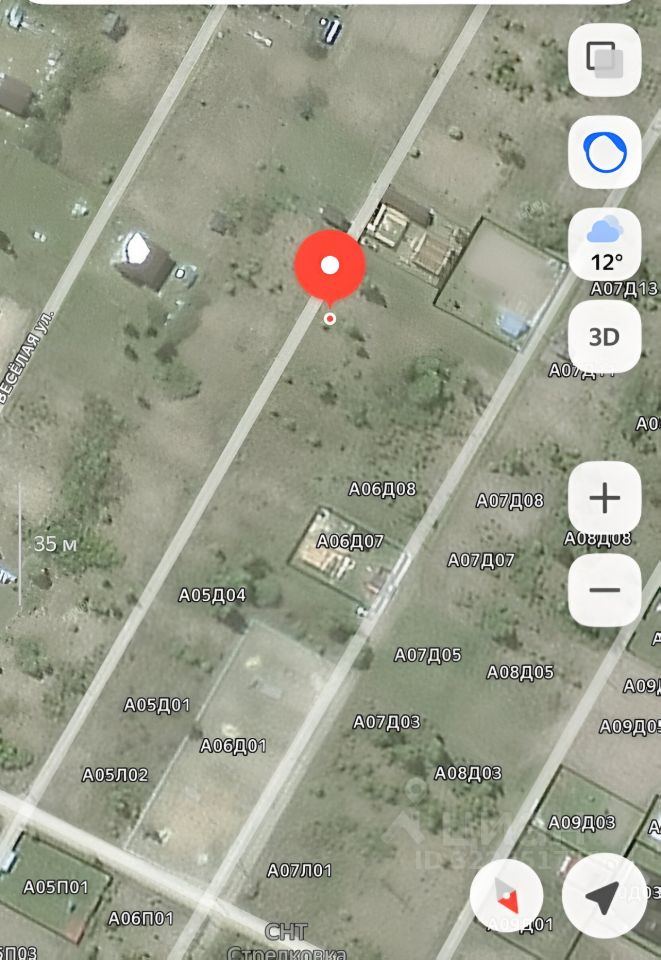
Task: Tap the compass to reset map orientation
Action: coord(507,897)
